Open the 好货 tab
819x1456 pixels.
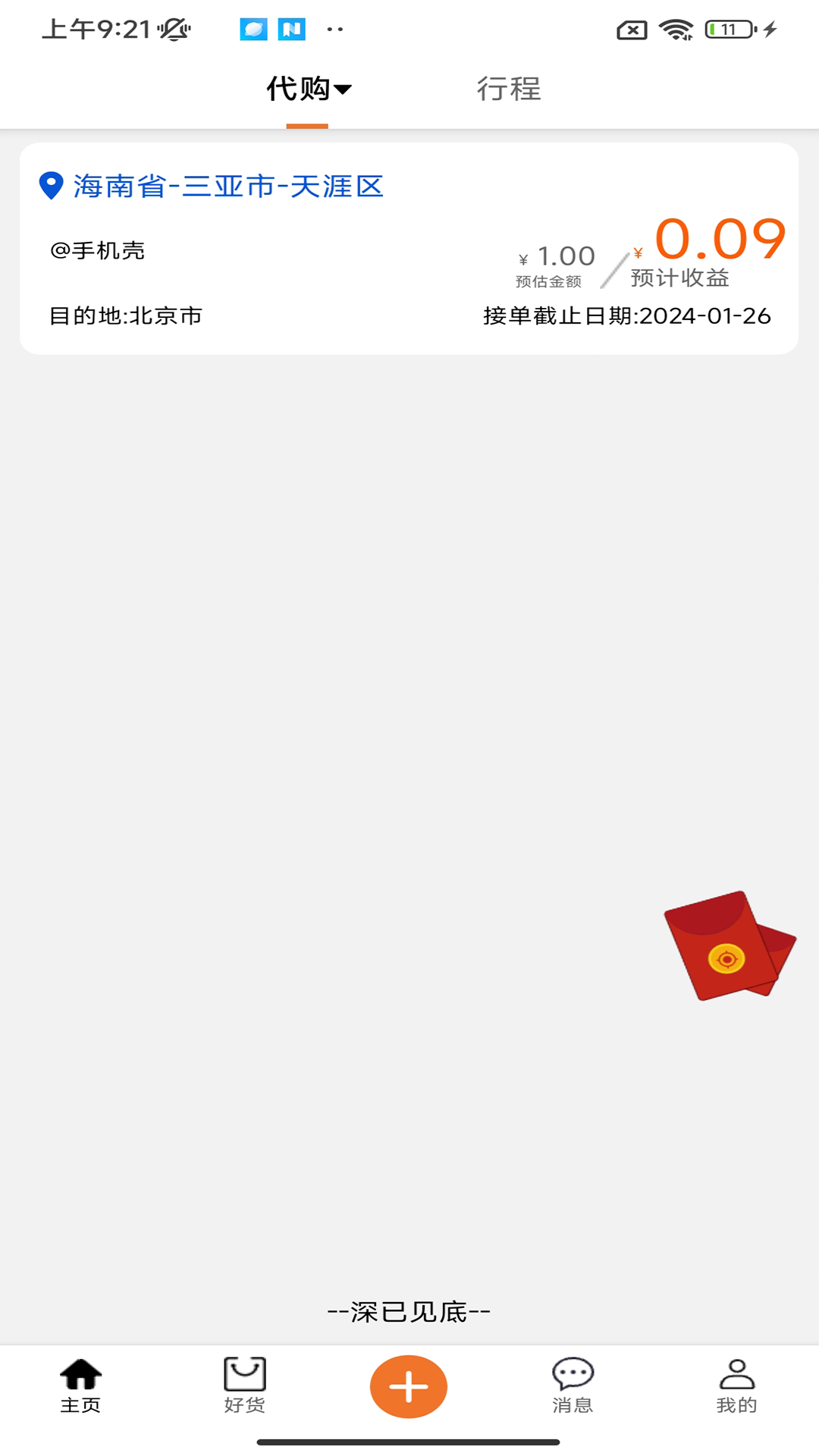244,1386
